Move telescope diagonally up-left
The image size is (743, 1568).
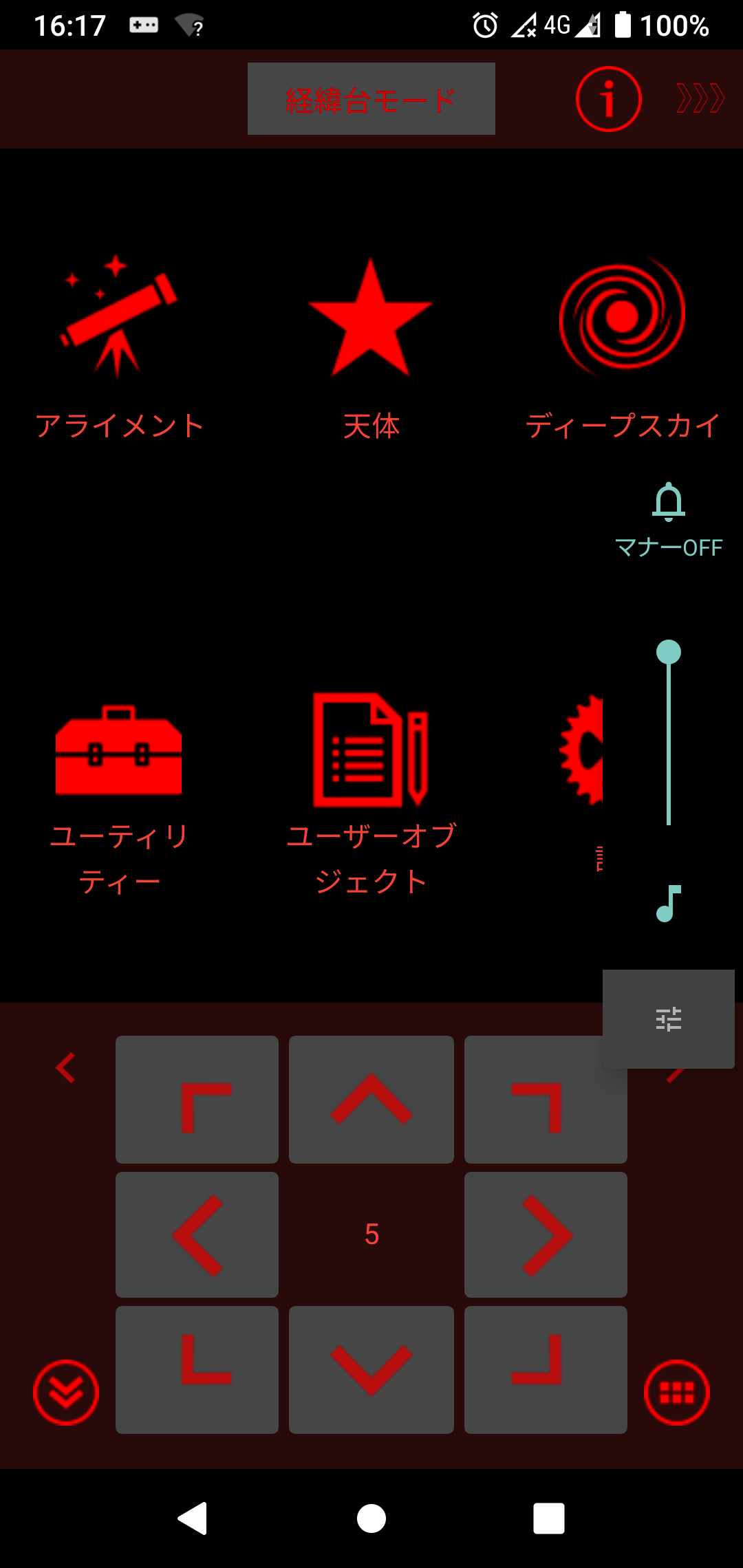tap(197, 1099)
